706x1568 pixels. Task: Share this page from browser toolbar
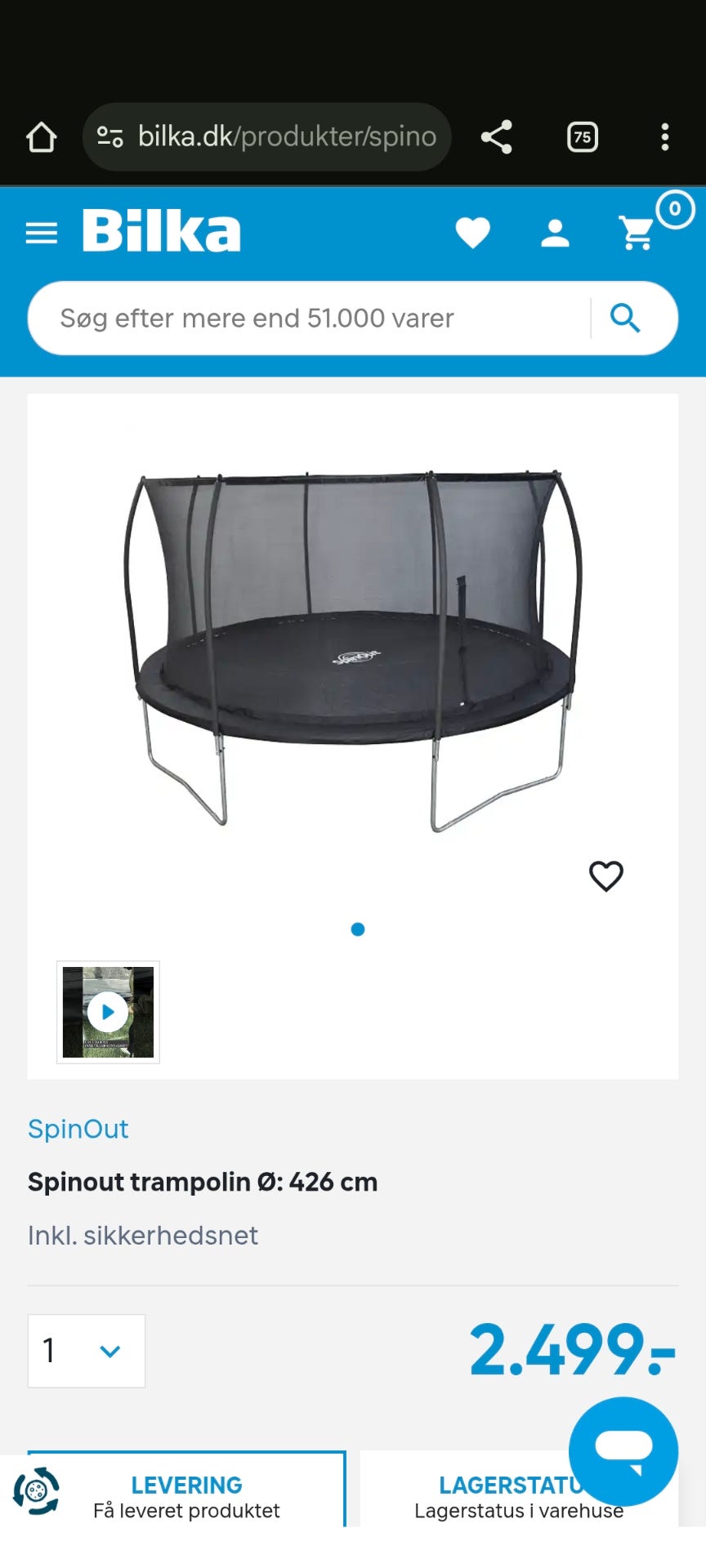click(496, 137)
